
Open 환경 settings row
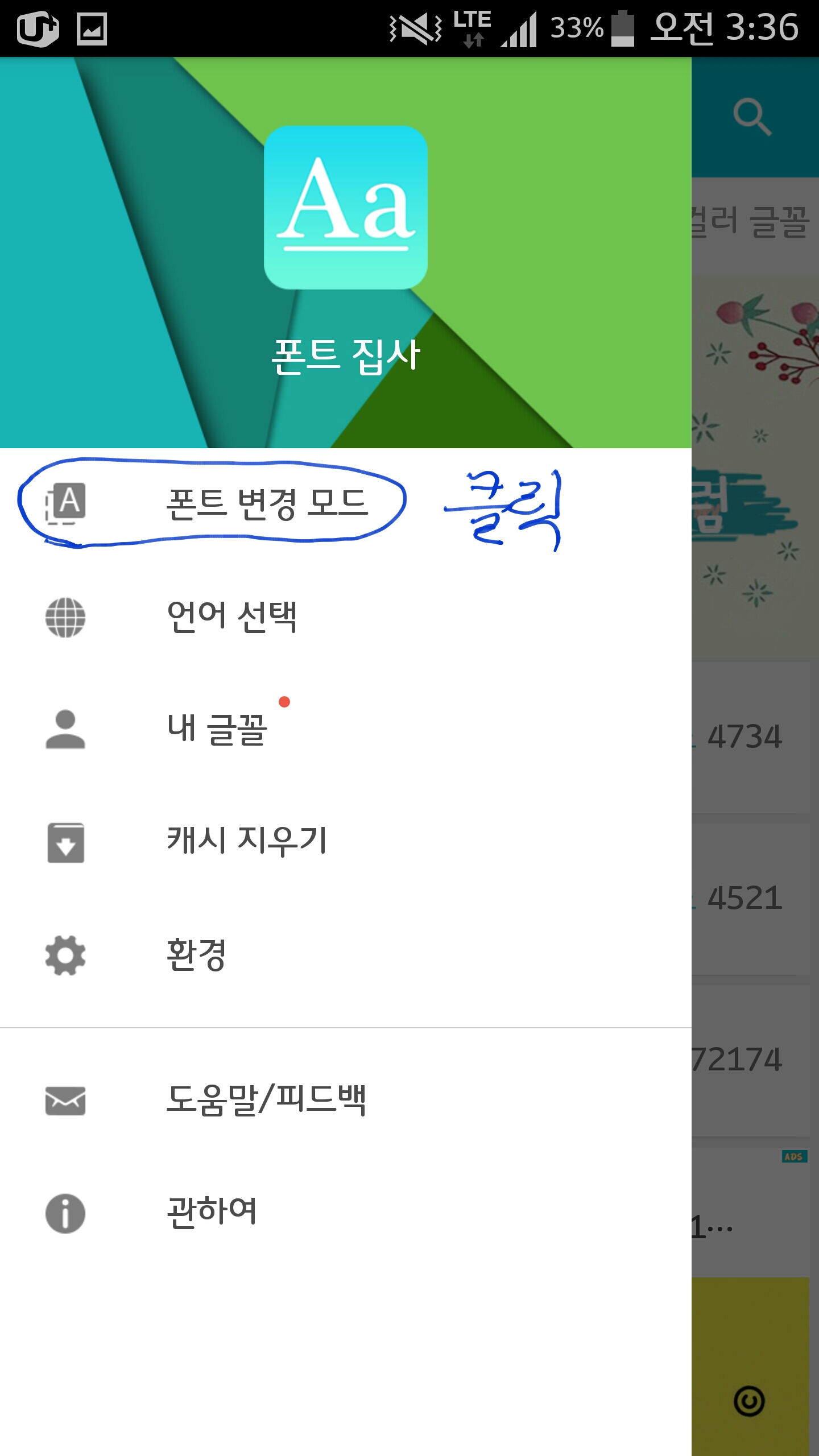pos(197,955)
